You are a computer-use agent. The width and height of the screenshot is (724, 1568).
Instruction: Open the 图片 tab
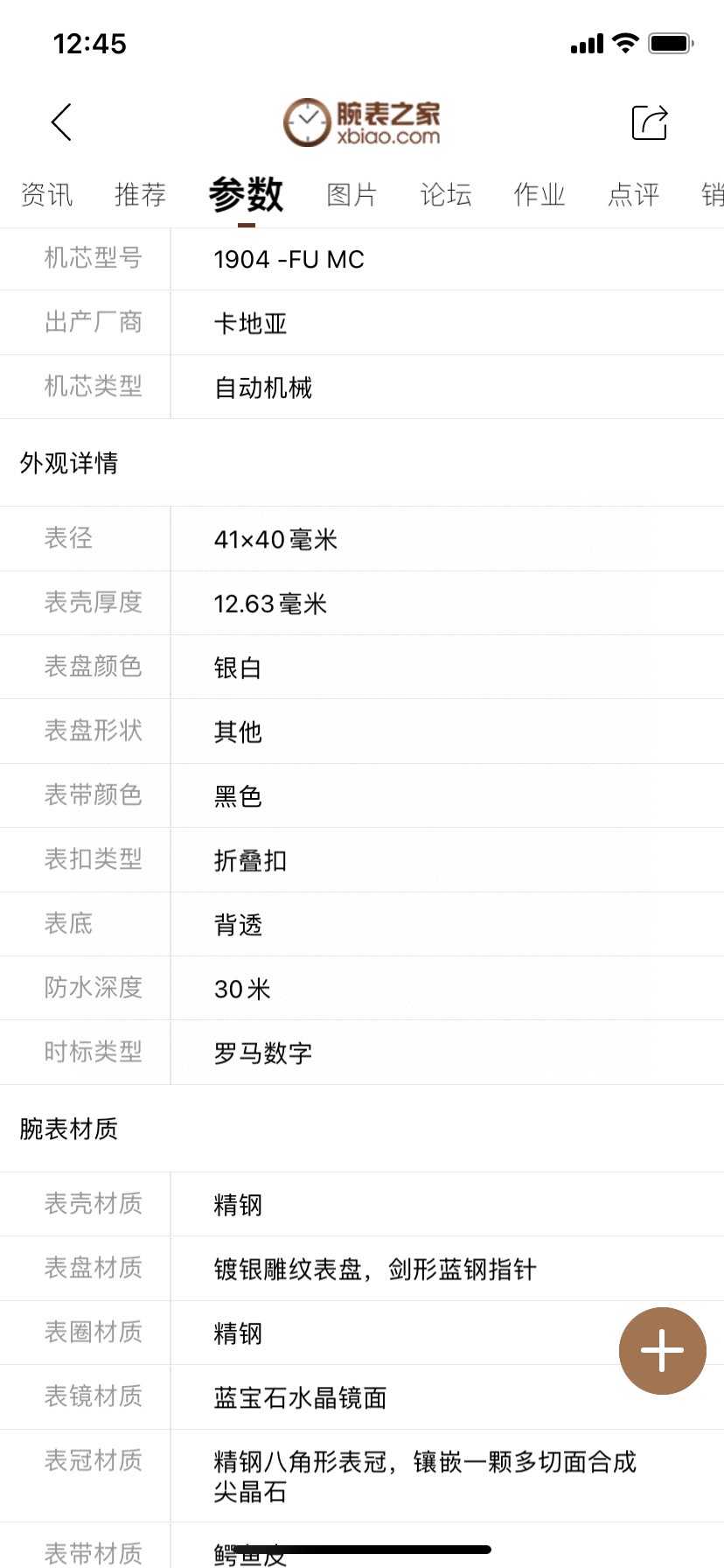tap(352, 194)
